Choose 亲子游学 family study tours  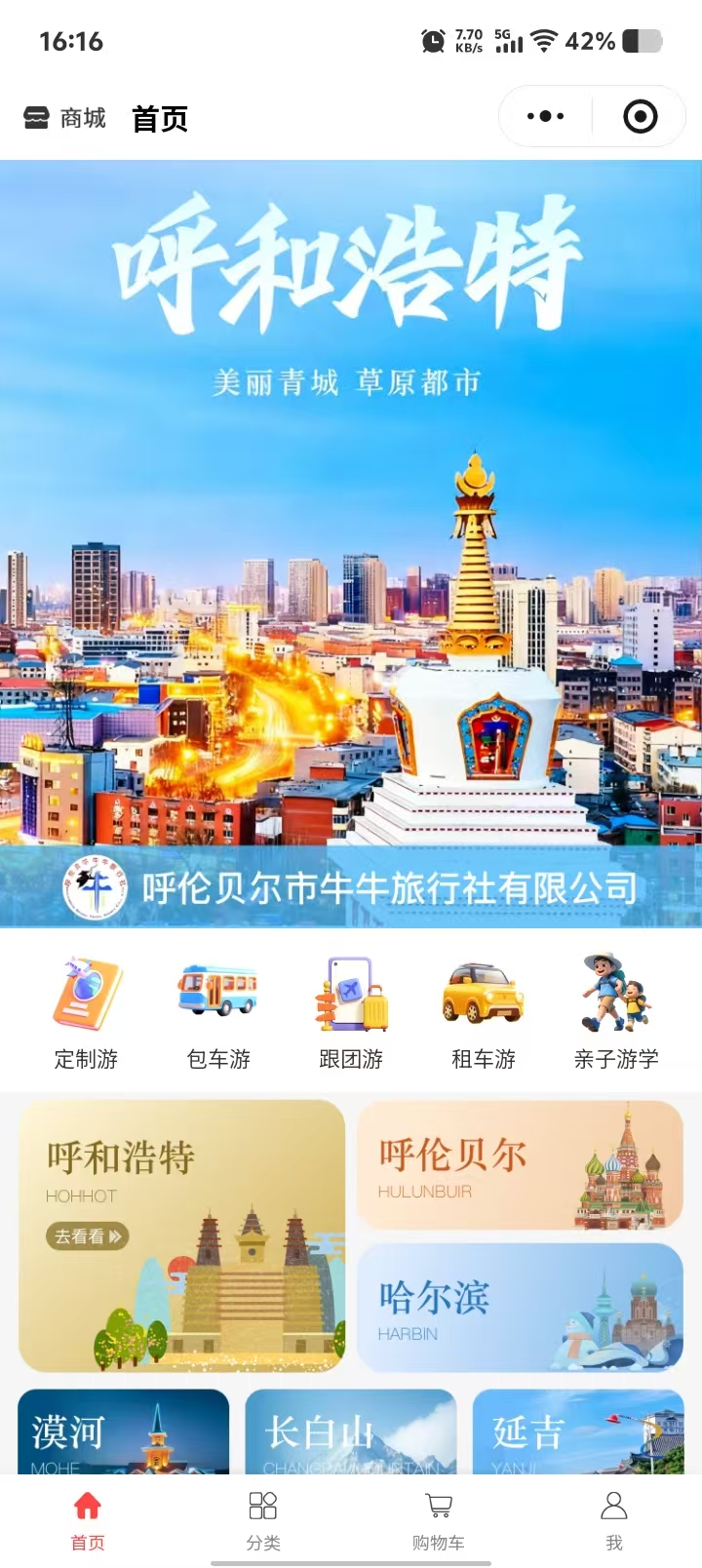coord(616,1014)
